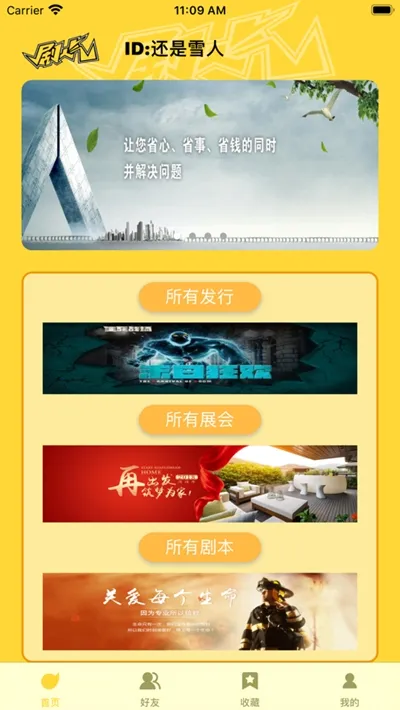Image resolution: width=400 pixels, height=710 pixels.
Task: Open the 所有发行 button
Action: pyautogui.click(x=200, y=297)
